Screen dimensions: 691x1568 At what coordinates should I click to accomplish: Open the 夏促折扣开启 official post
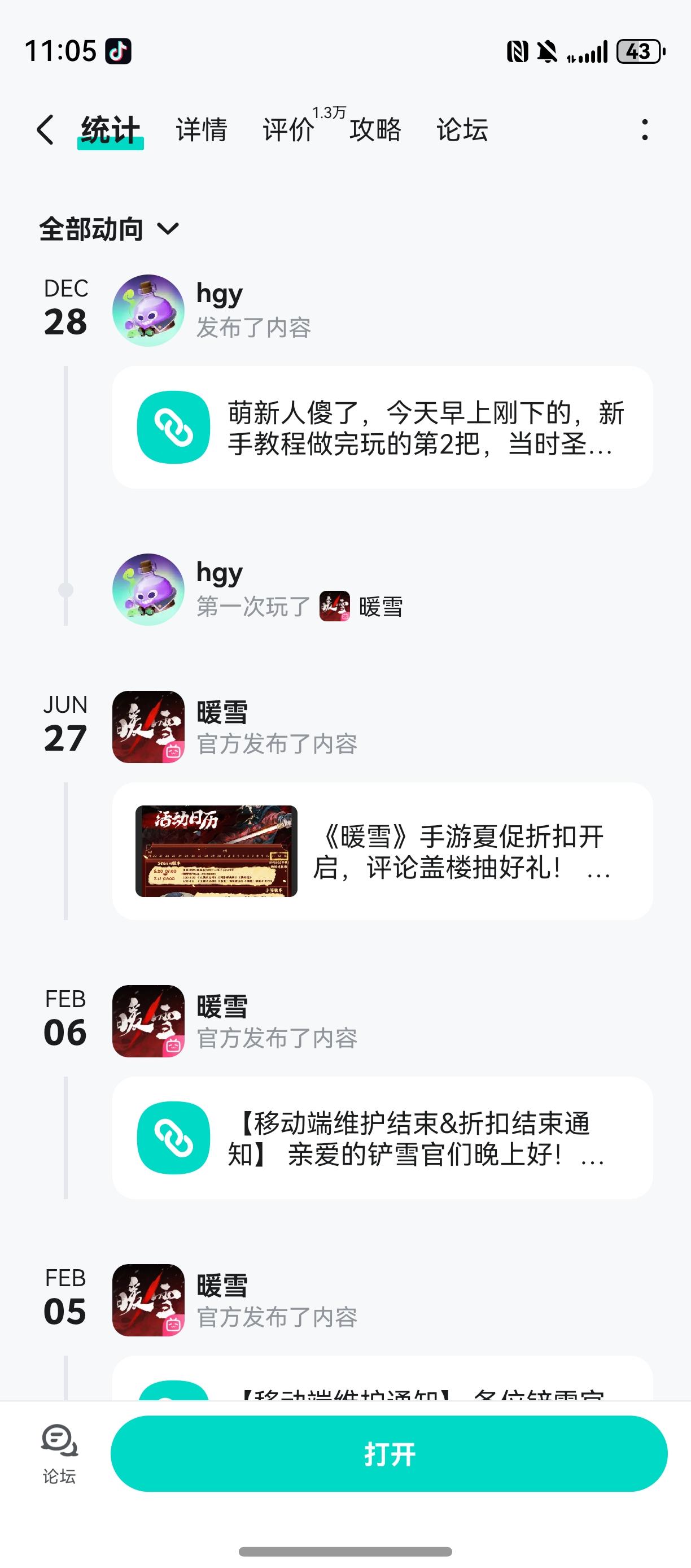[382, 851]
